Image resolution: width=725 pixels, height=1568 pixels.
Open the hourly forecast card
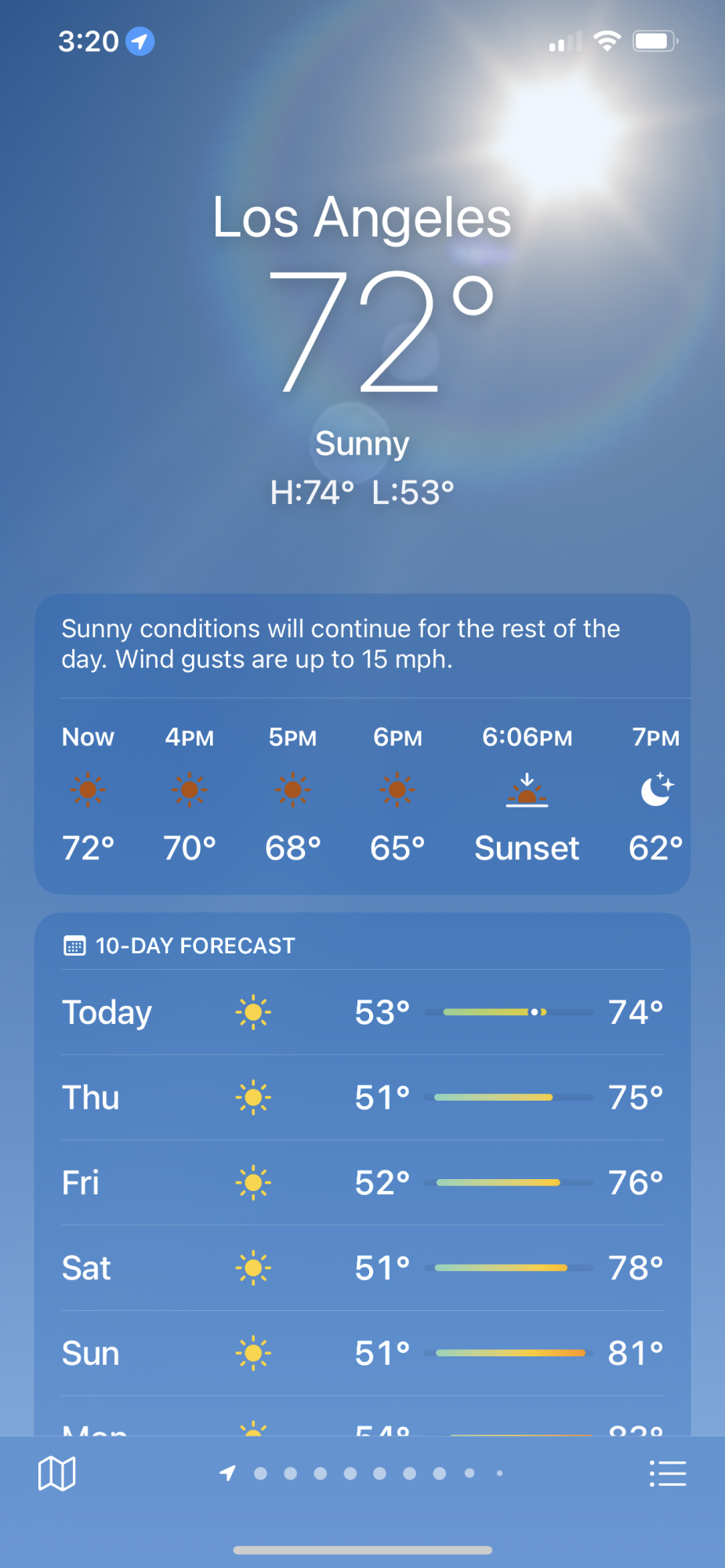pyautogui.click(x=362, y=744)
